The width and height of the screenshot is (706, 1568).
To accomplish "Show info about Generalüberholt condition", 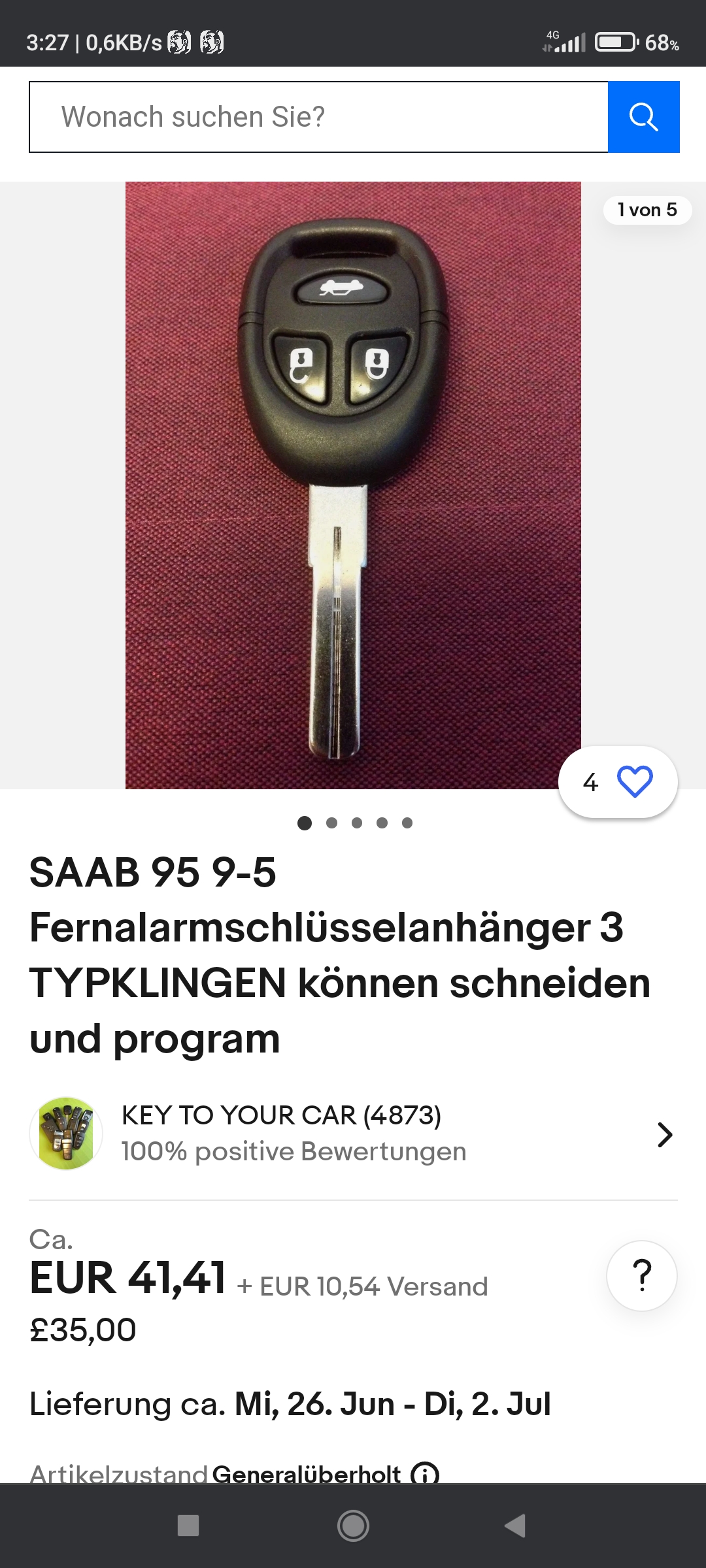I will pos(425,1474).
